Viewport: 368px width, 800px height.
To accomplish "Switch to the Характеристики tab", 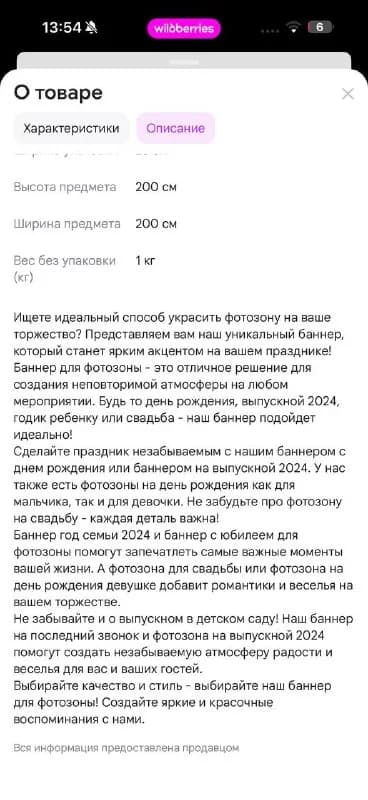I will click(71, 128).
